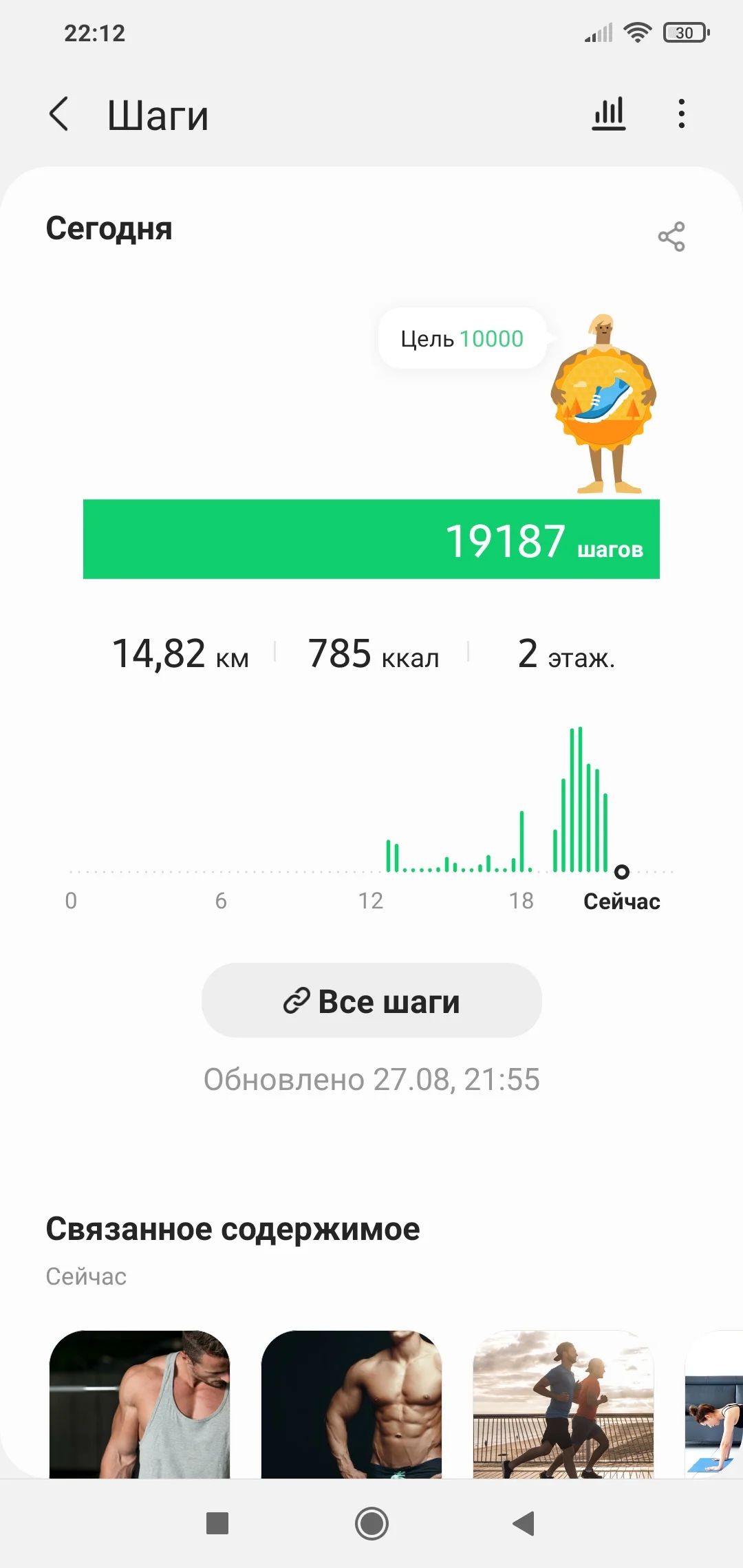Open the man in gray tank top card
Viewport: 743px width, 1568px height.
click(x=140, y=1404)
